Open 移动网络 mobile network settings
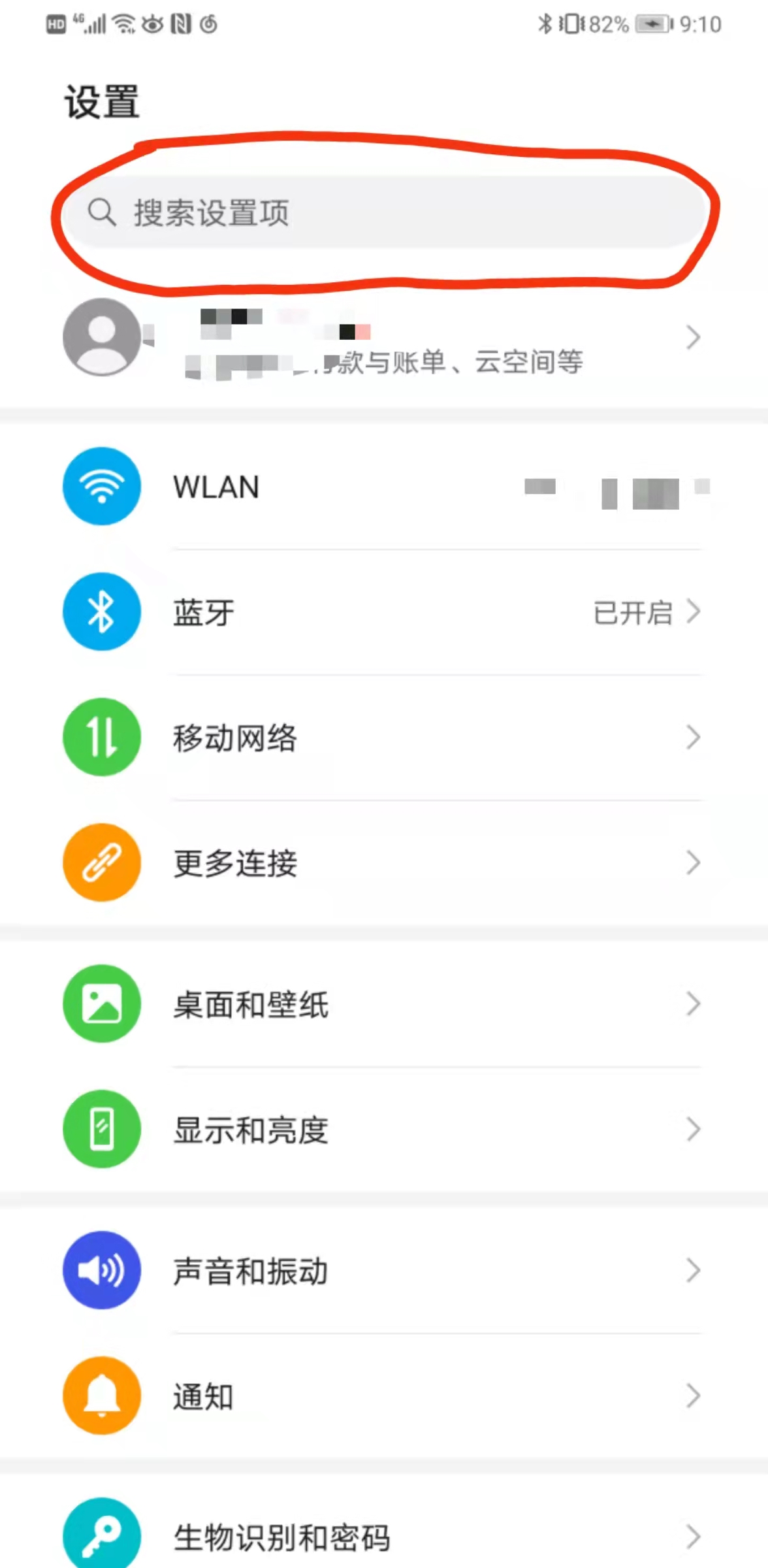Image resolution: width=768 pixels, height=1568 pixels. coord(384,738)
